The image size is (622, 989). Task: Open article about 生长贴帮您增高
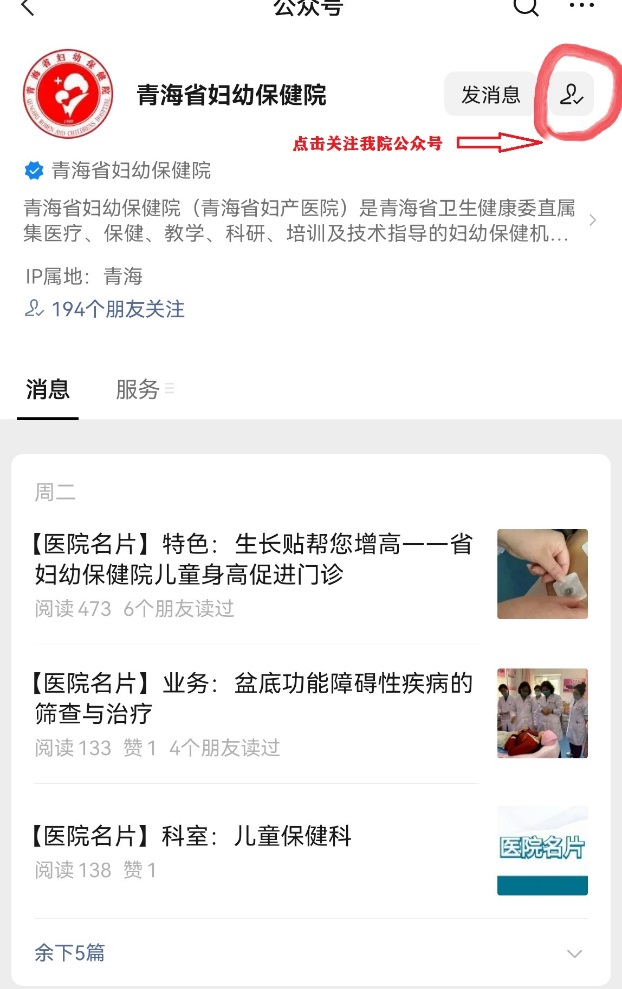click(255, 559)
